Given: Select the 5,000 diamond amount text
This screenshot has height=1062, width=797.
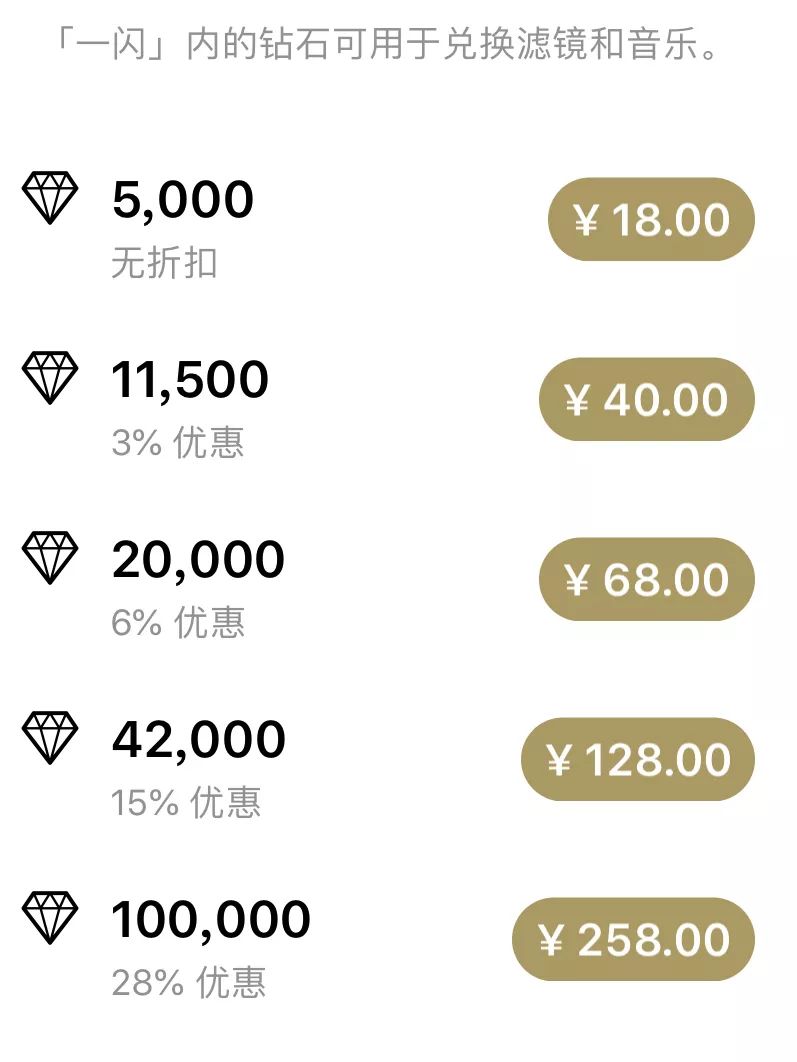Looking at the screenshot, I should point(183,199).
